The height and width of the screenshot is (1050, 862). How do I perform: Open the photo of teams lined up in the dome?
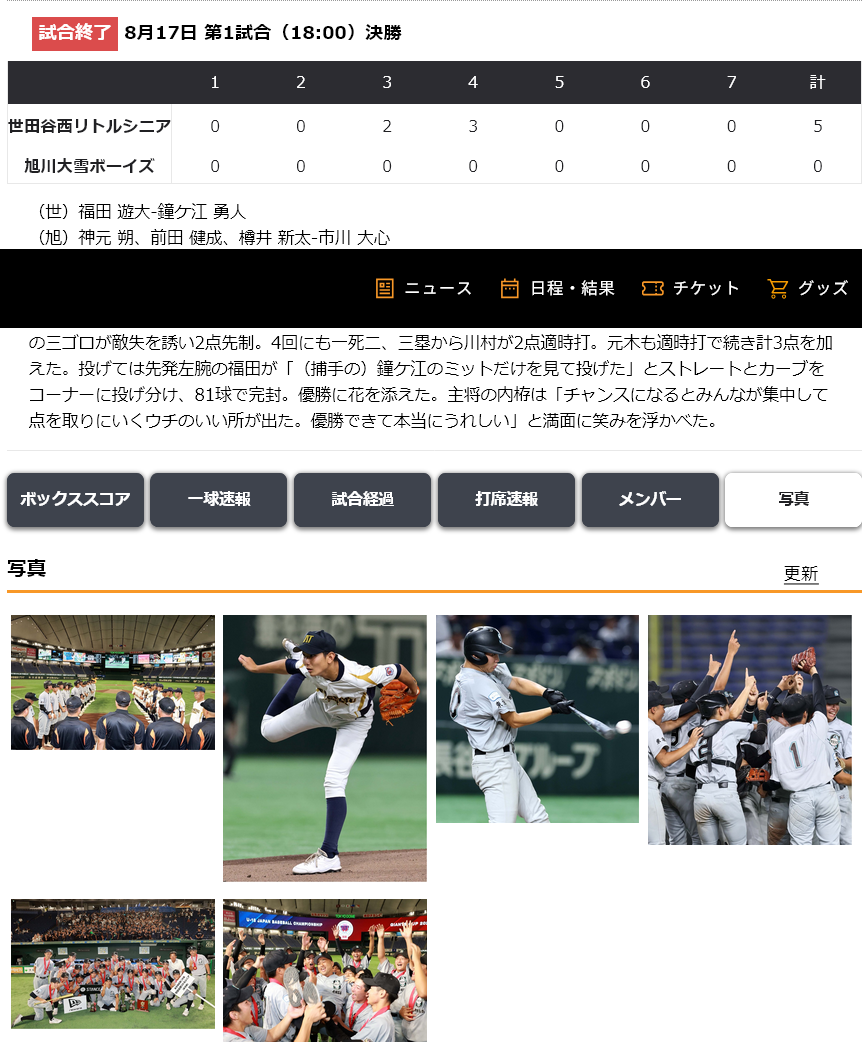pyautogui.click(x=113, y=682)
